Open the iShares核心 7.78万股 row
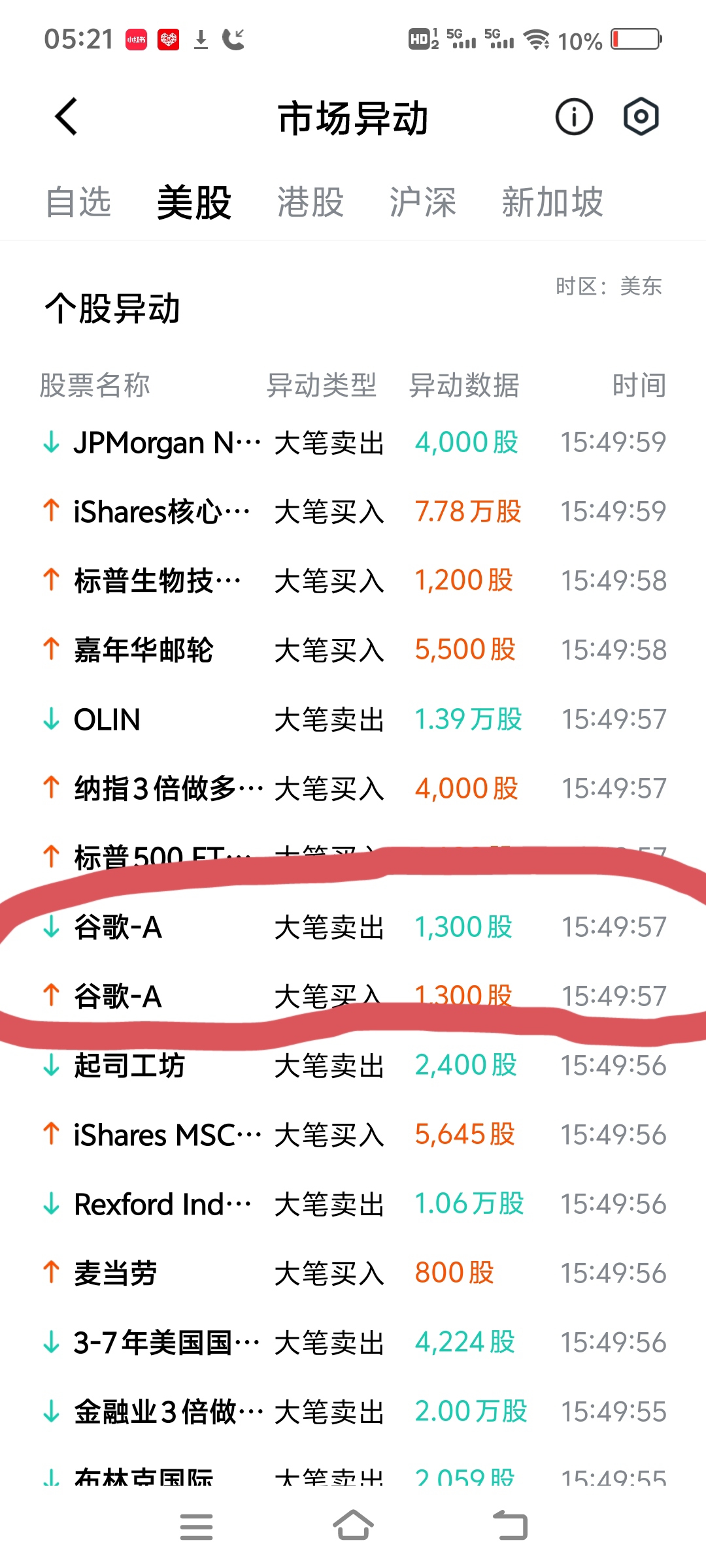Screen dimensions: 706x1568 click(x=353, y=512)
